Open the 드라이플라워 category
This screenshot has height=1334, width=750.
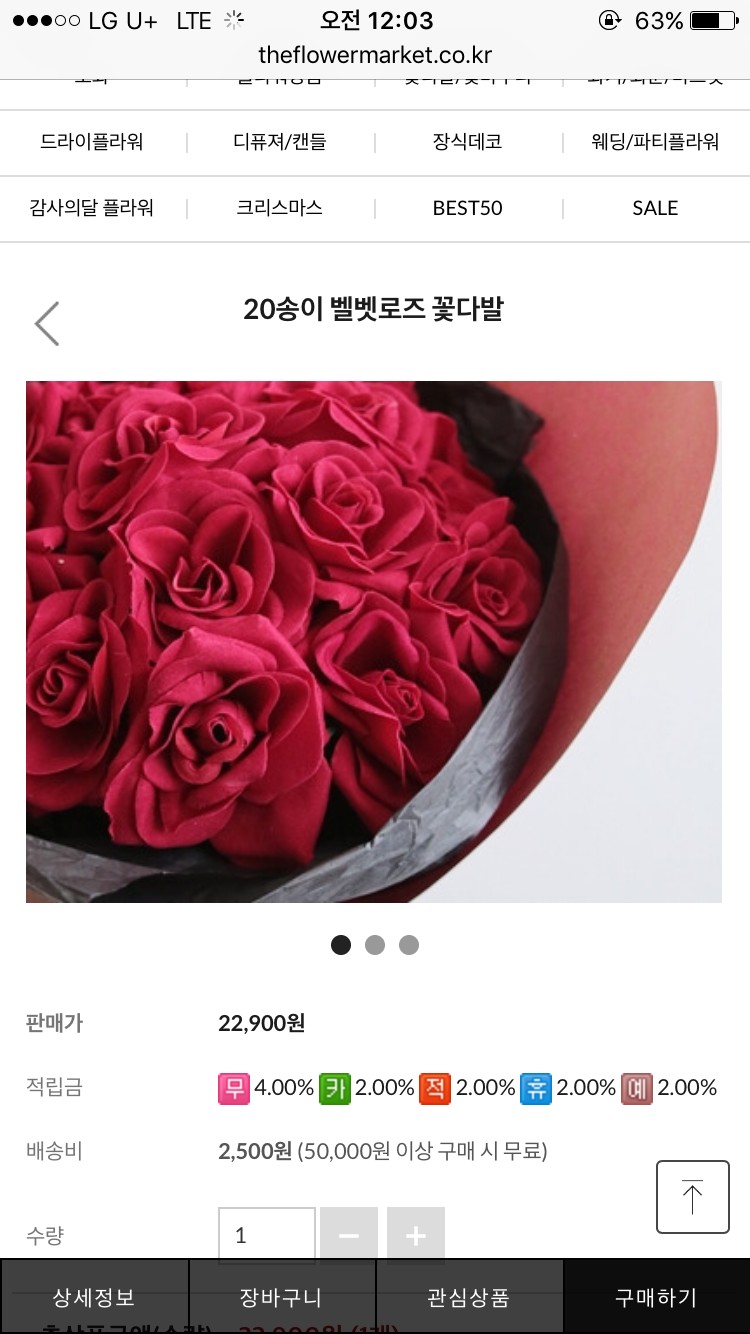pos(92,142)
